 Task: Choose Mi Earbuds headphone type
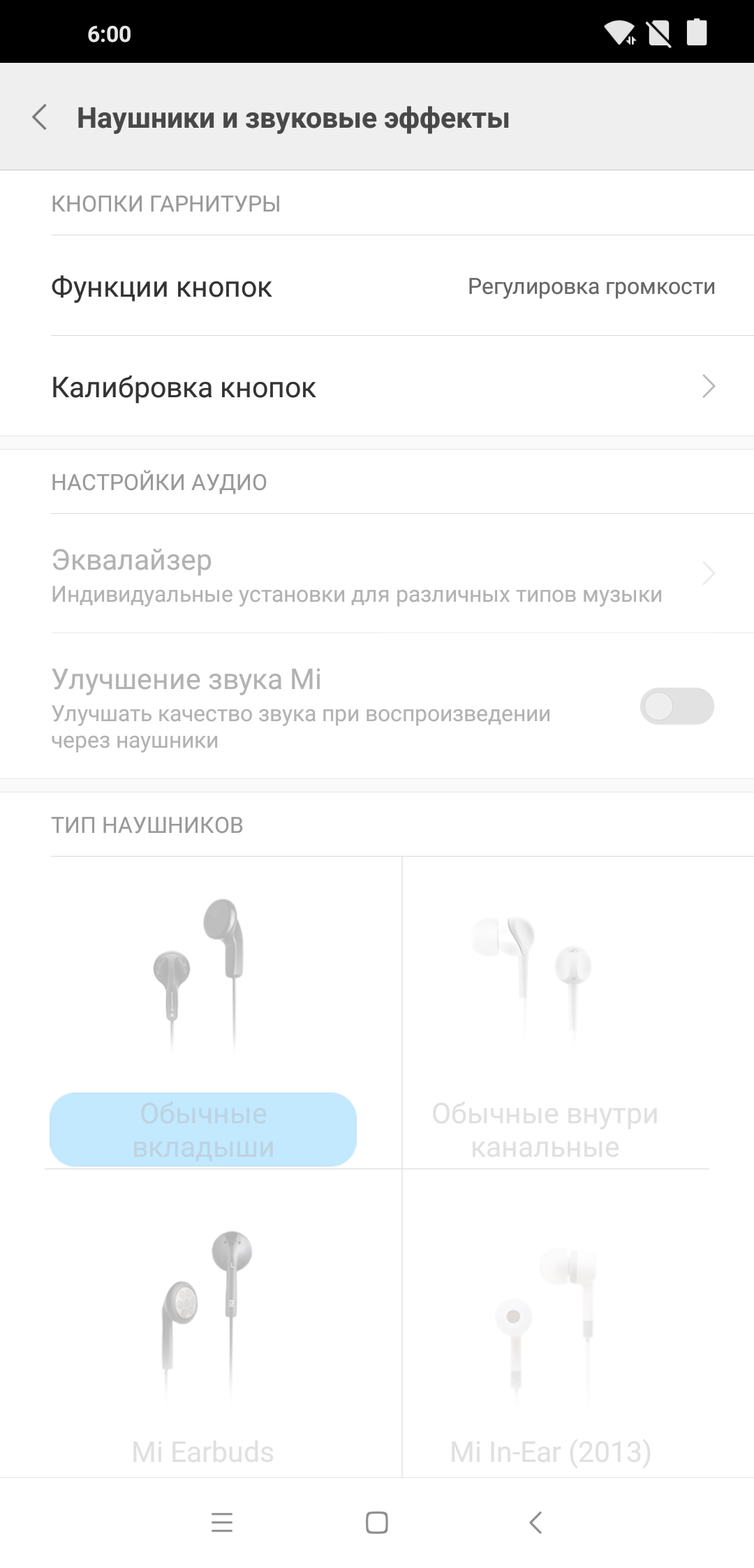coord(203,1326)
